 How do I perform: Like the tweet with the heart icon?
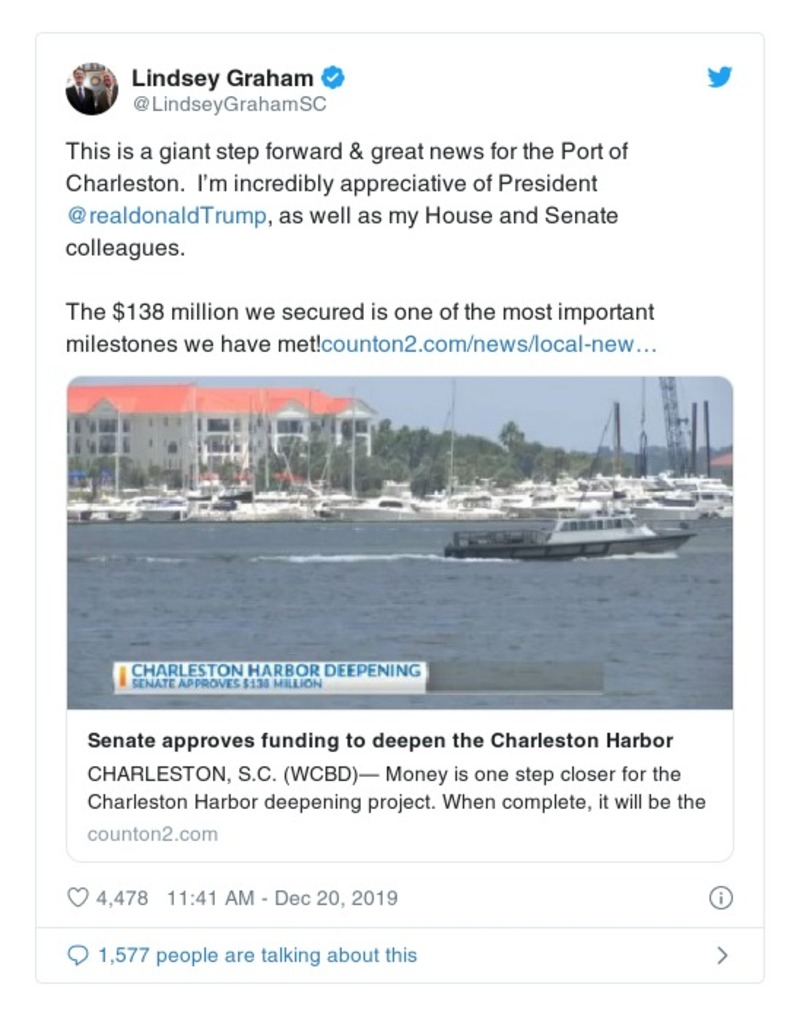coord(78,898)
